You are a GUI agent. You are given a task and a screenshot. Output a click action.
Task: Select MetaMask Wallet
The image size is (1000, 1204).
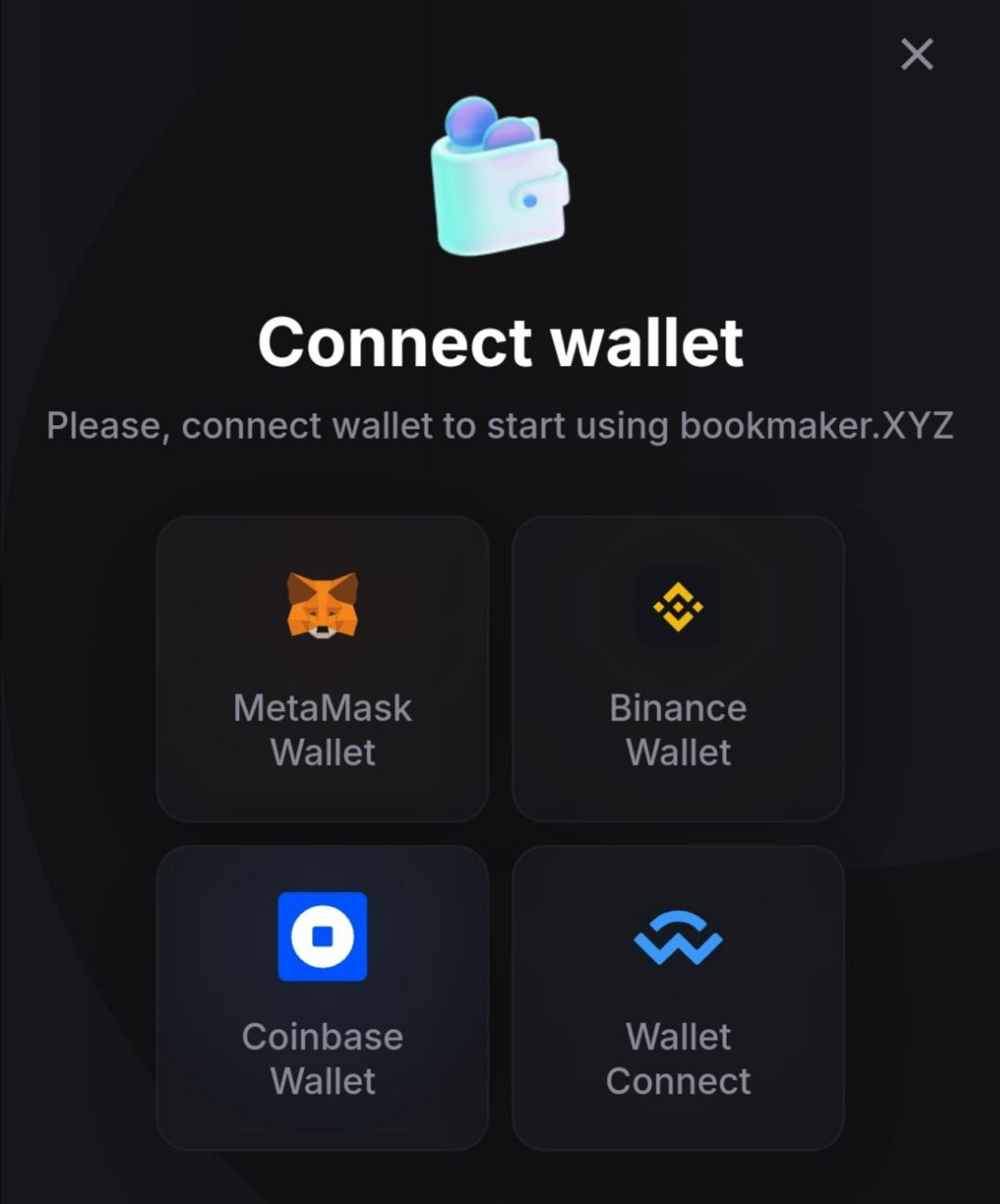(x=323, y=669)
